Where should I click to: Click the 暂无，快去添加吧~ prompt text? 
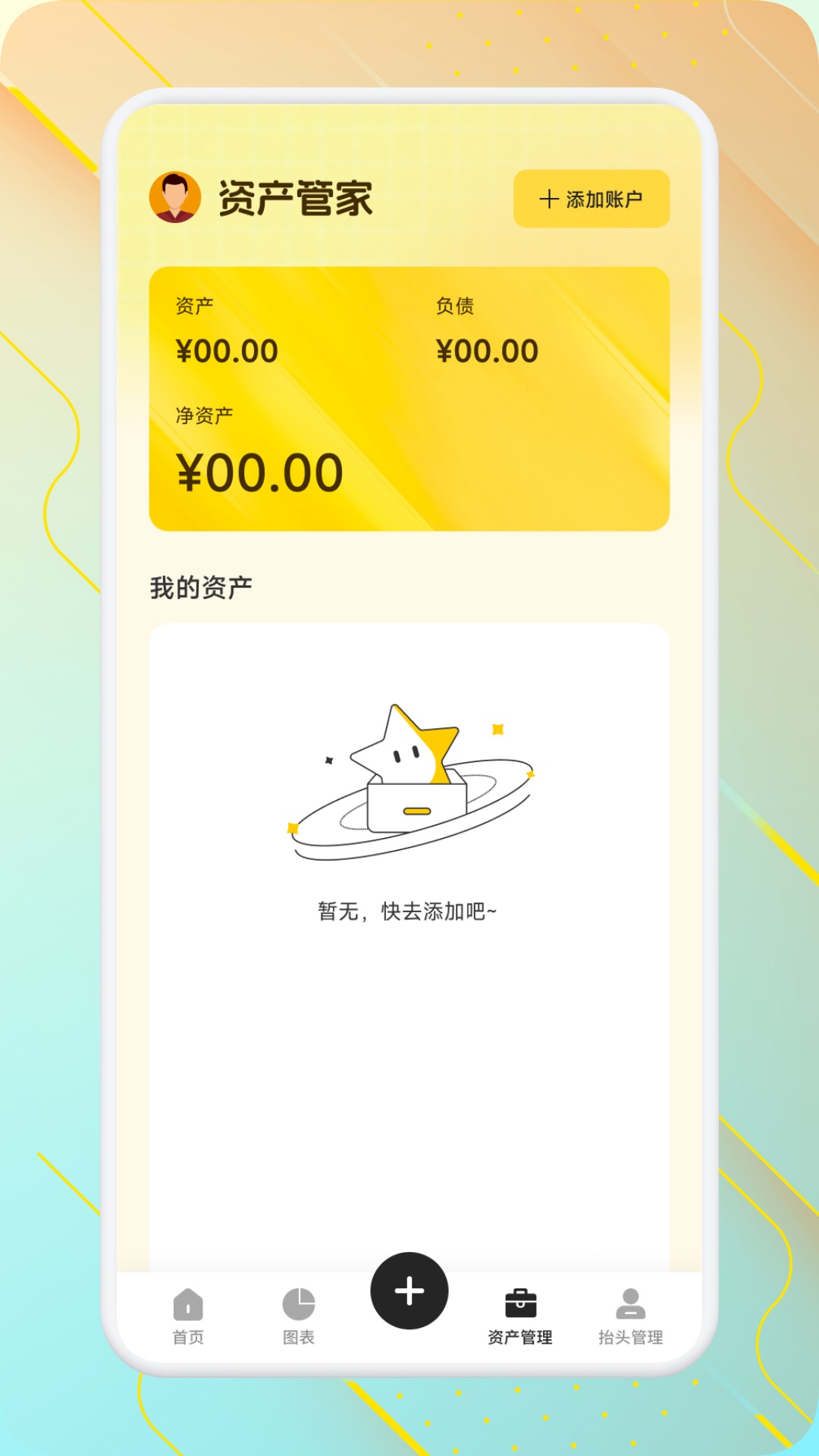[409, 910]
